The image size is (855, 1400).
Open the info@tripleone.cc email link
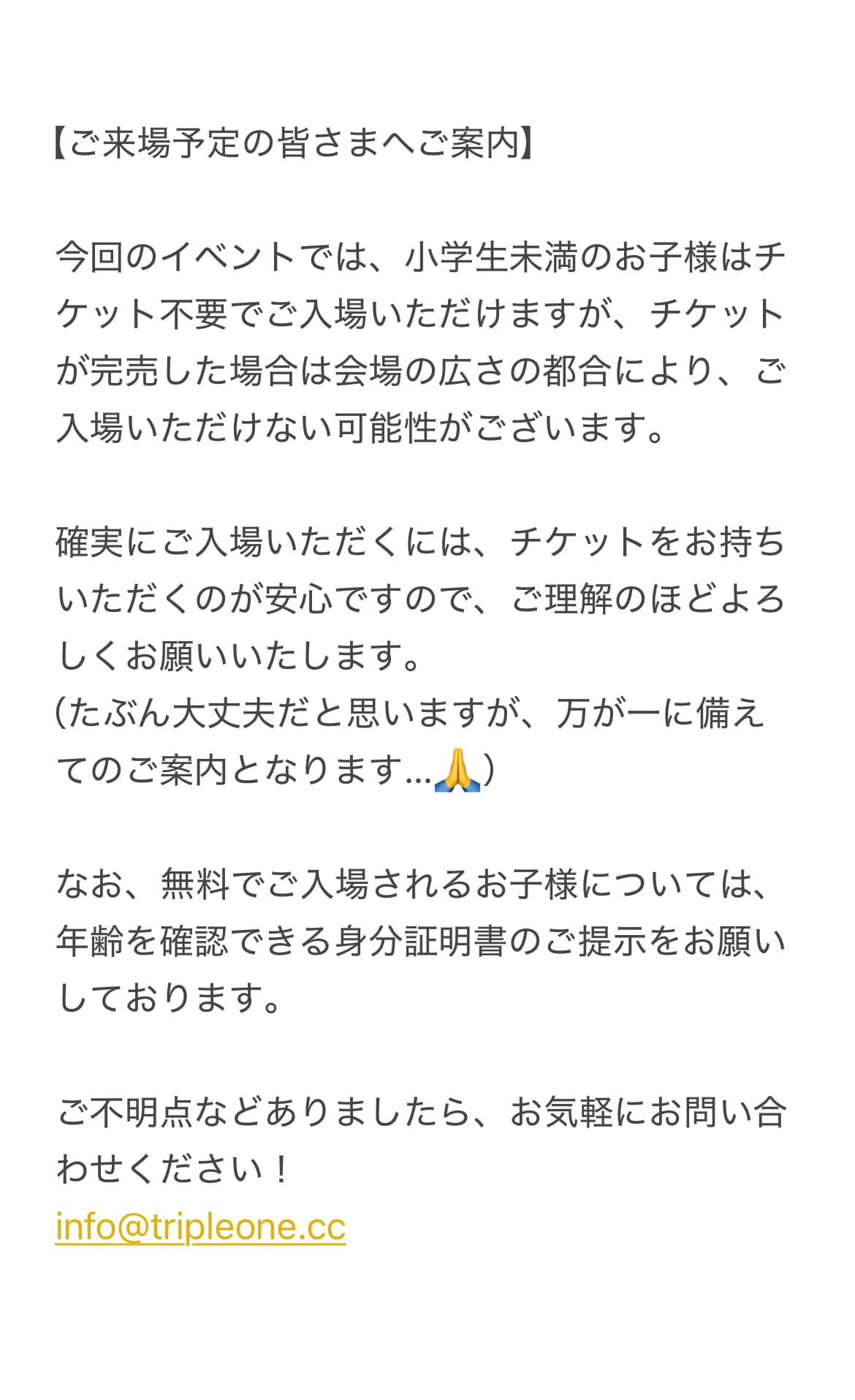click(200, 1227)
